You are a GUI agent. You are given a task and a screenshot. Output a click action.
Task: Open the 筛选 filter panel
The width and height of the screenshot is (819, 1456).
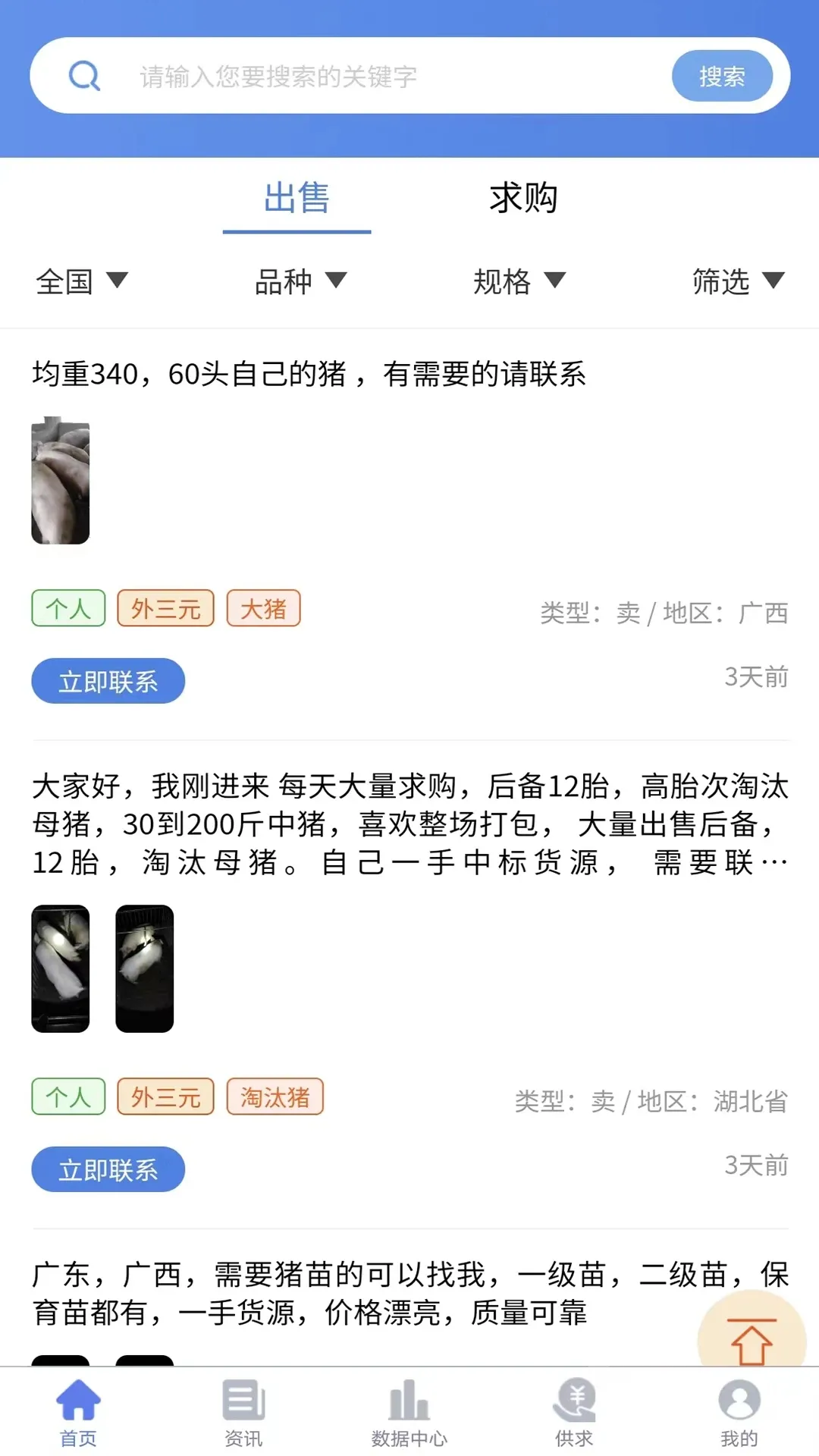737,281
